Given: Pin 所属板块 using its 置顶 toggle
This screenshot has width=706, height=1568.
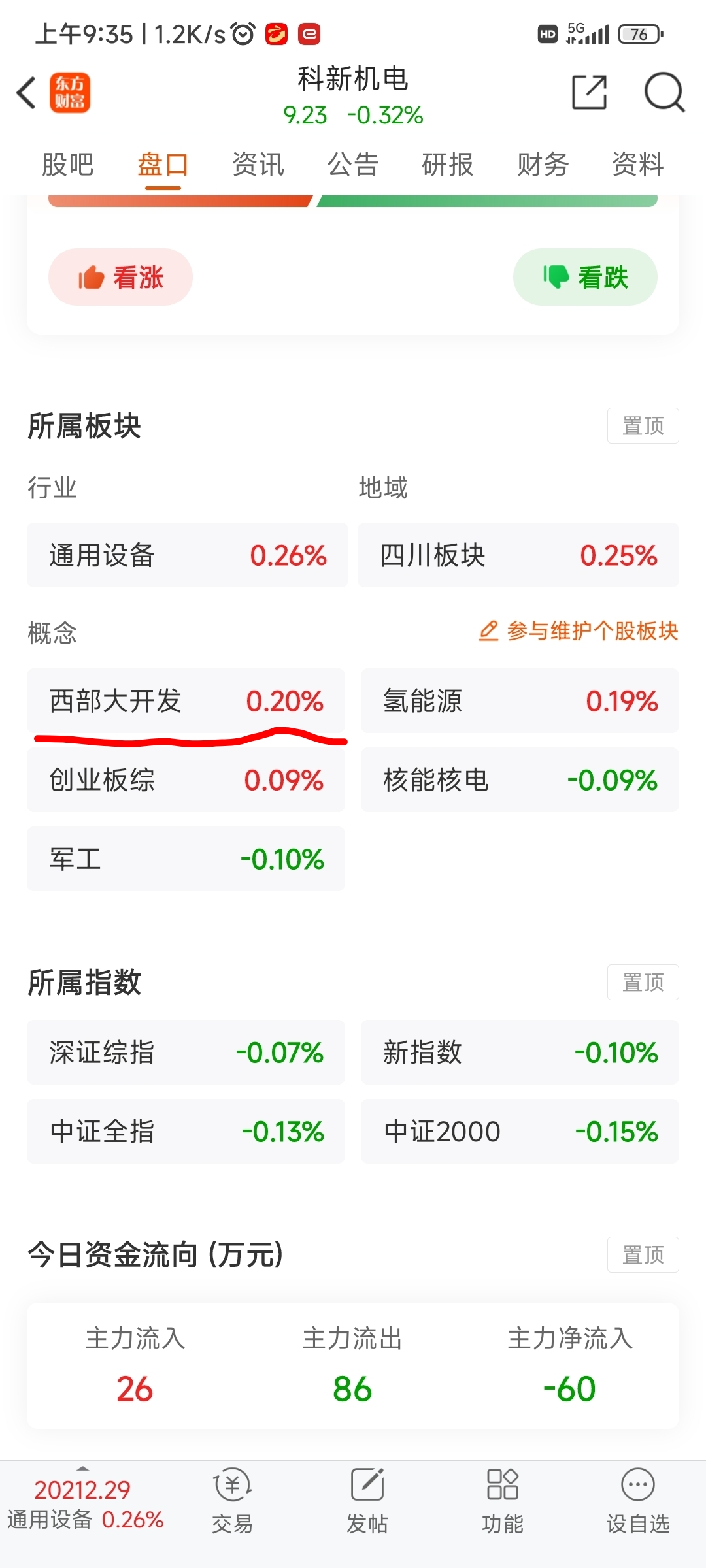Looking at the screenshot, I should [x=643, y=425].
